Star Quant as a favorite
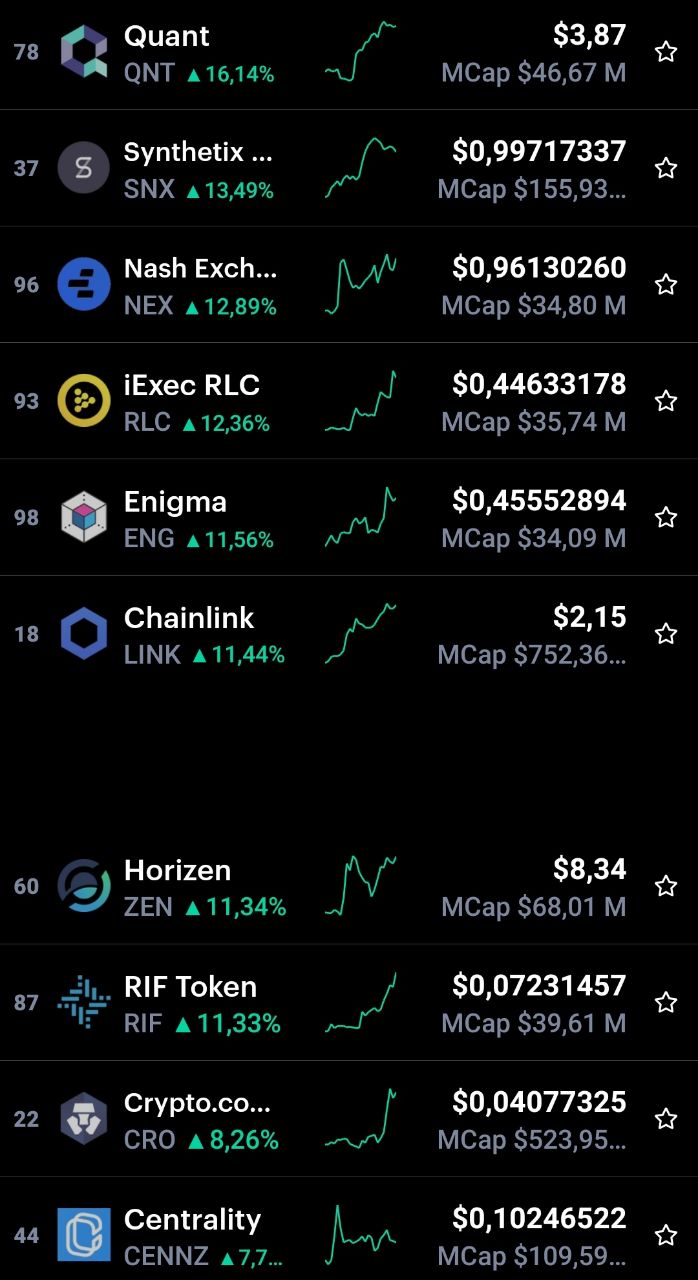Image resolution: width=698 pixels, height=1280 pixels. [x=666, y=52]
